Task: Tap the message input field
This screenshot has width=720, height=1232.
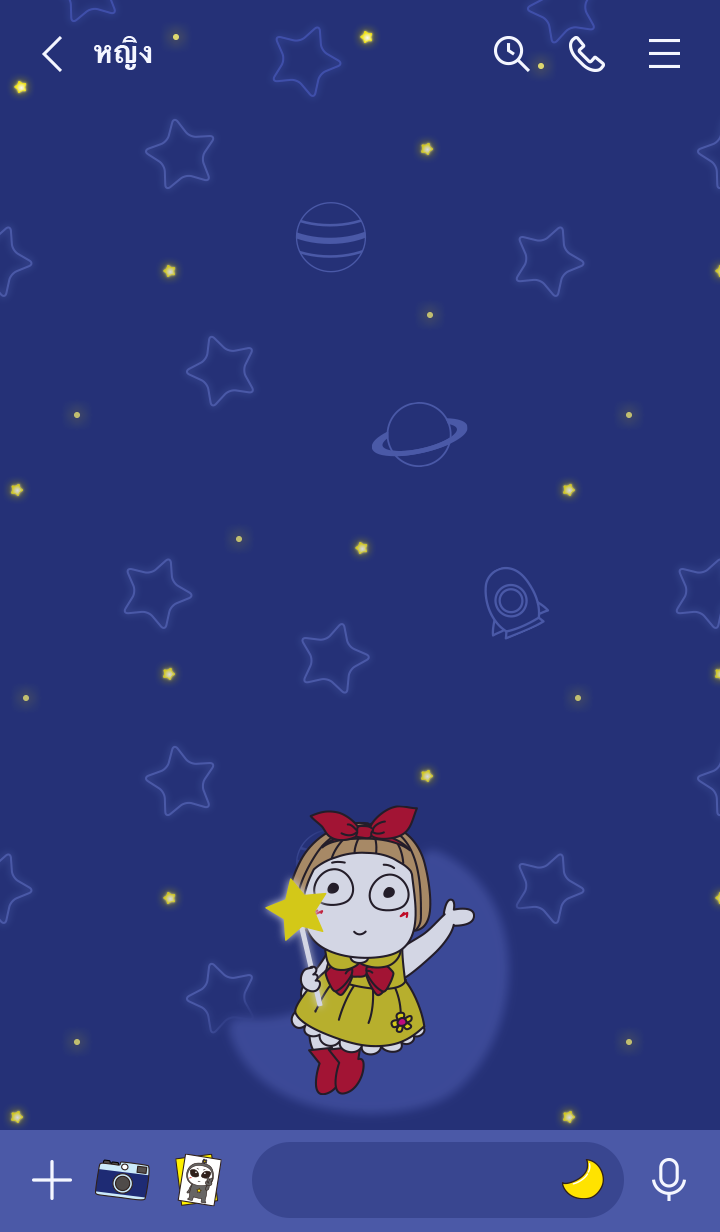Action: click(400, 1180)
